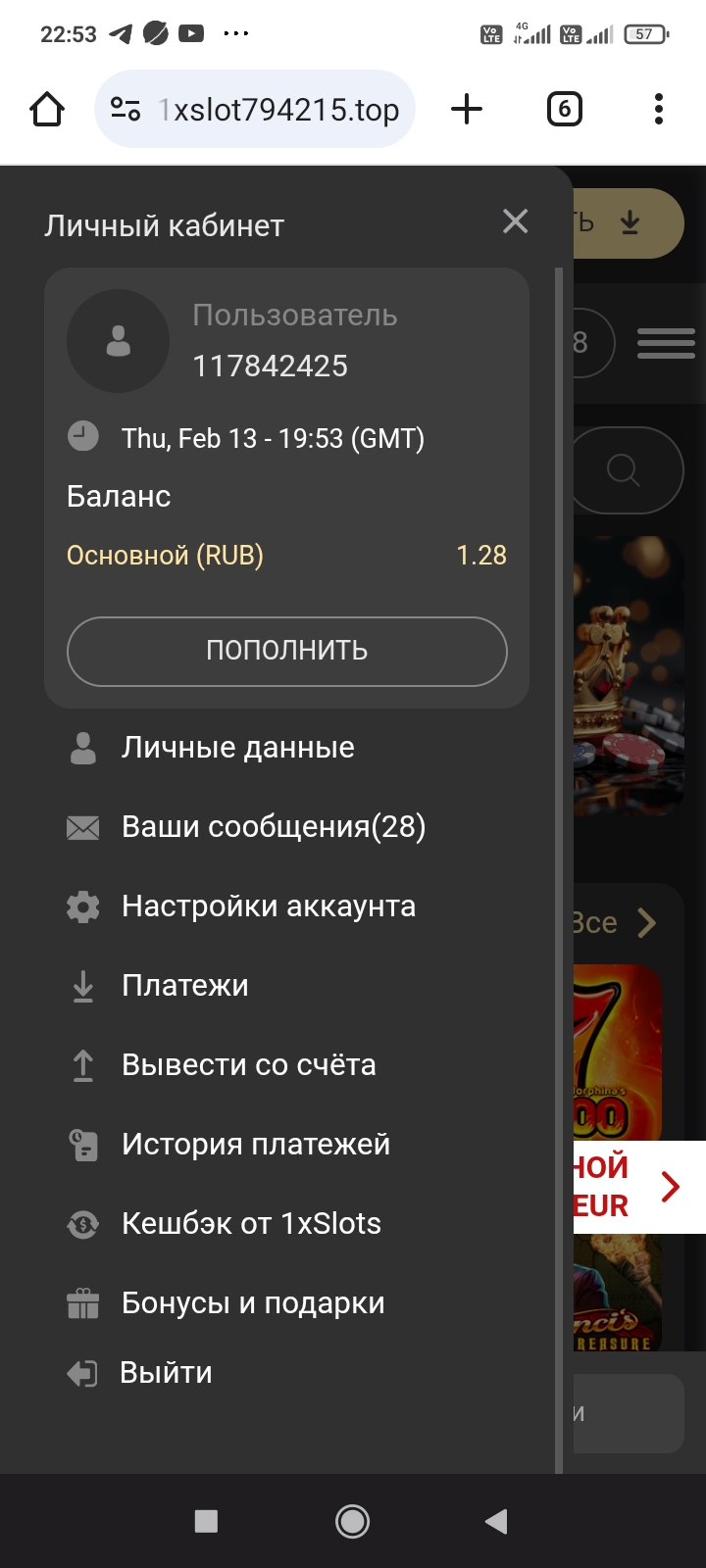706x1568 pixels.
Task: Go to the phone's home screen
Action: click(x=352, y=1521)
